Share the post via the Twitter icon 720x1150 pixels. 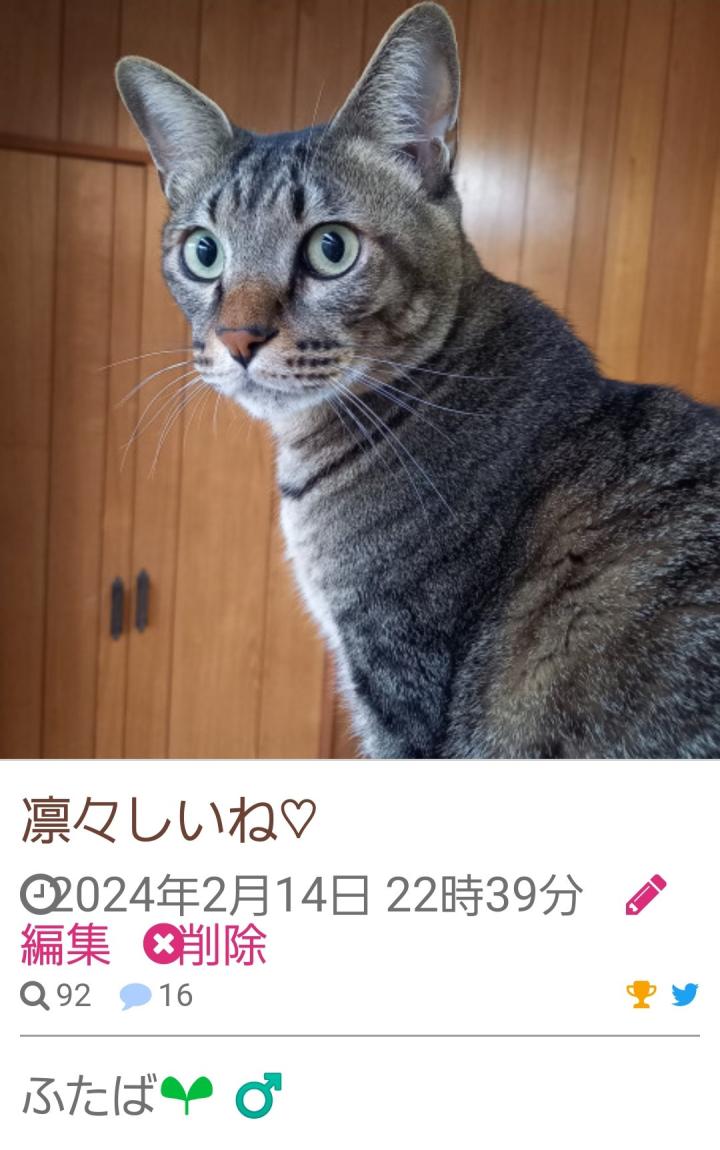point(685,995)
